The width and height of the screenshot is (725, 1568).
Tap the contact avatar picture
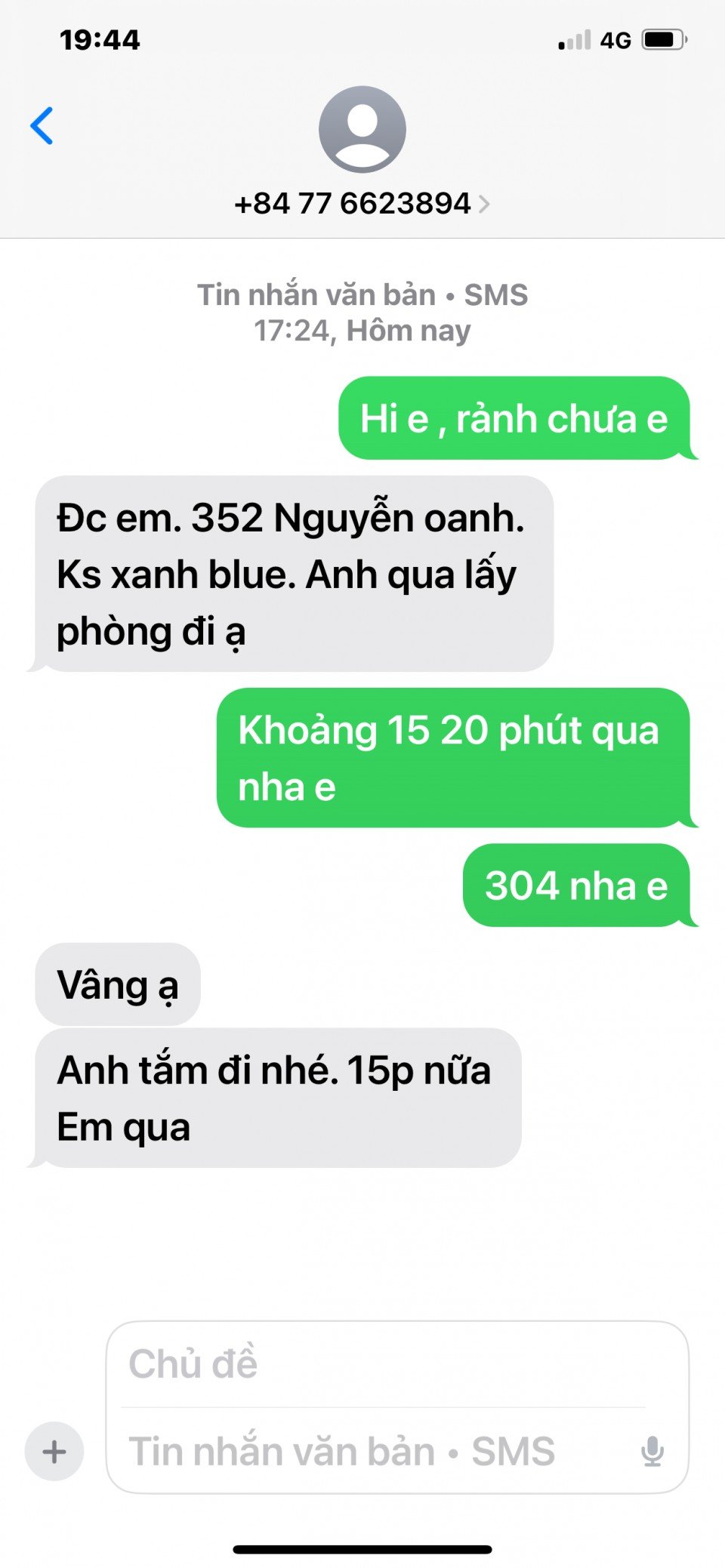(x=362, y=129)
